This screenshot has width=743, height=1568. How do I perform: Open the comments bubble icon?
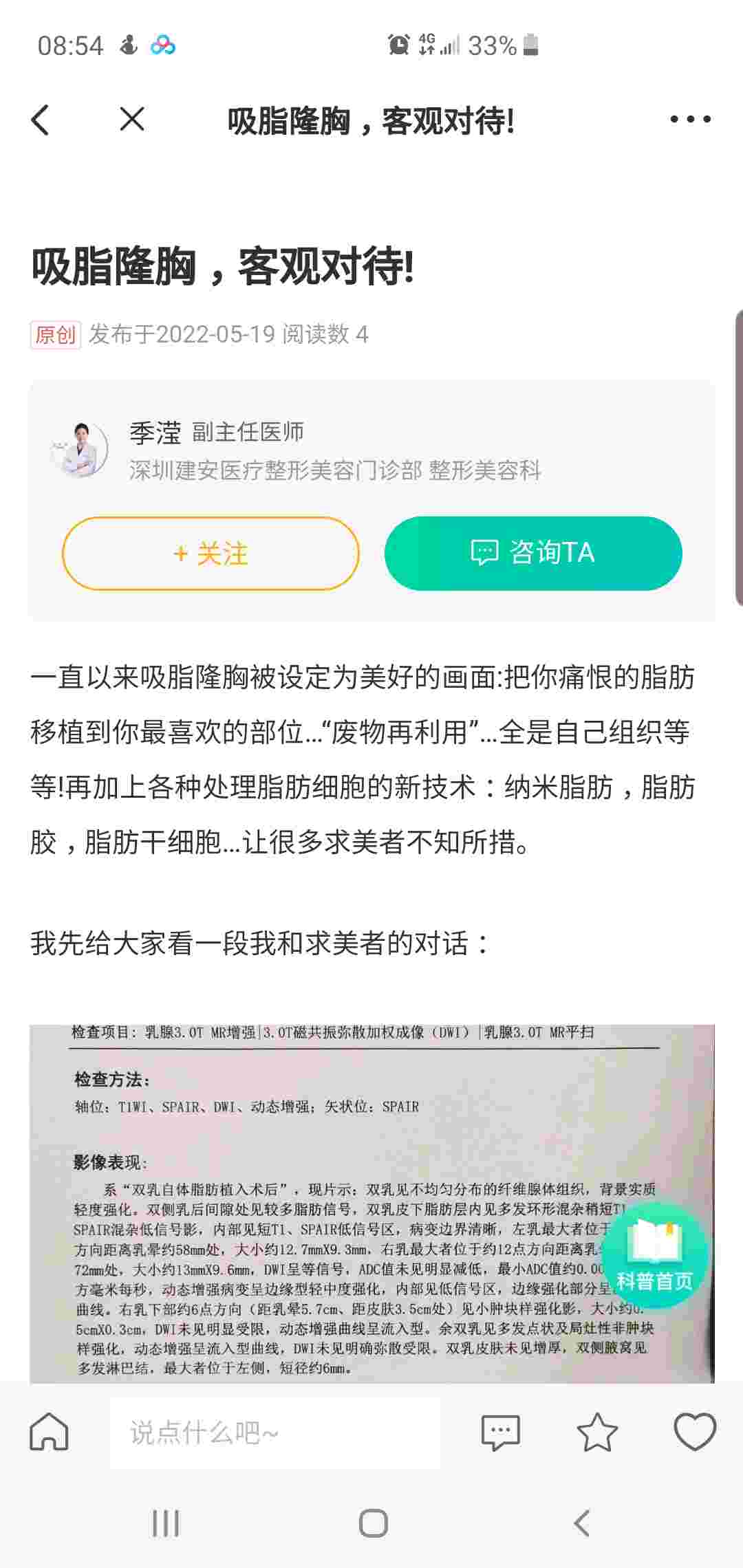pos(500,1433)
